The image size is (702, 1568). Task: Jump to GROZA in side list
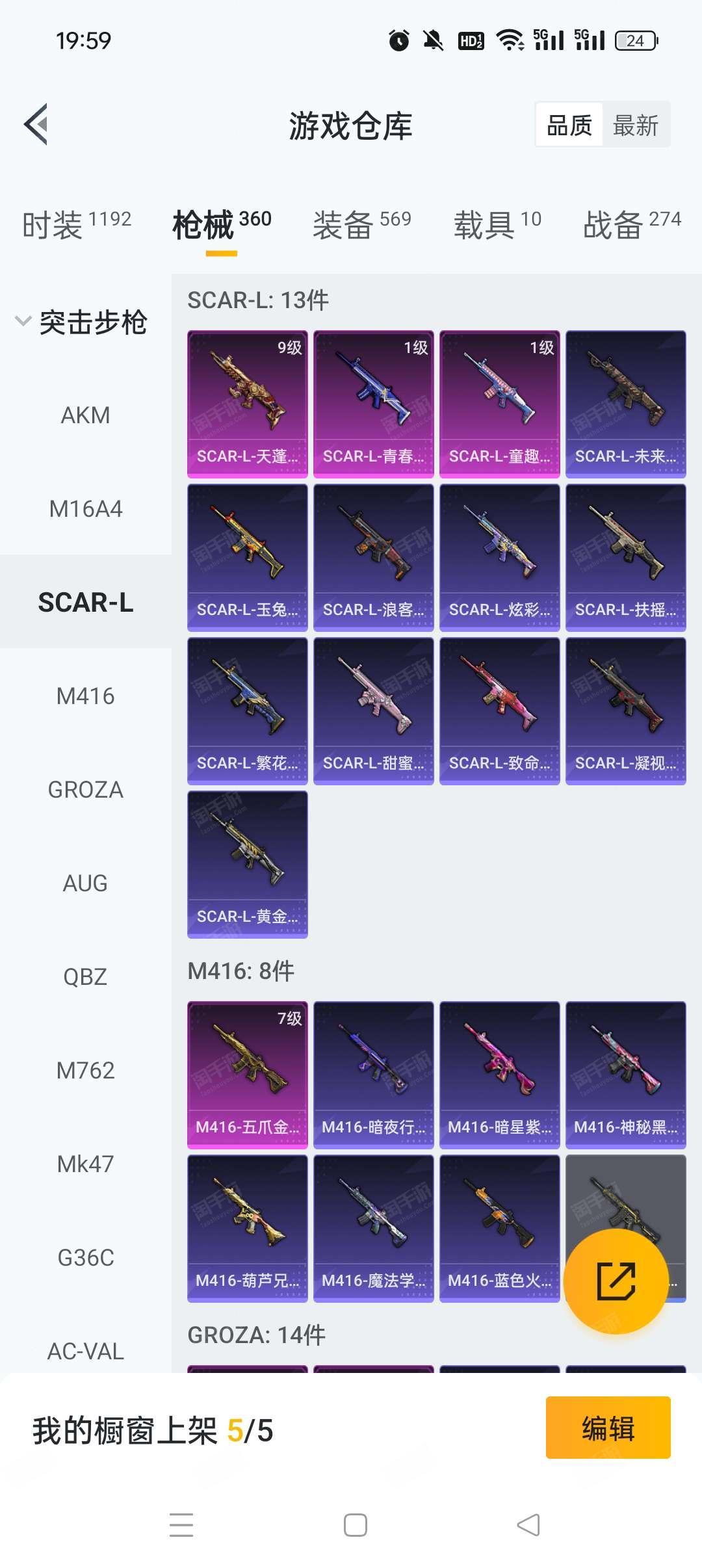coord(85,790)
